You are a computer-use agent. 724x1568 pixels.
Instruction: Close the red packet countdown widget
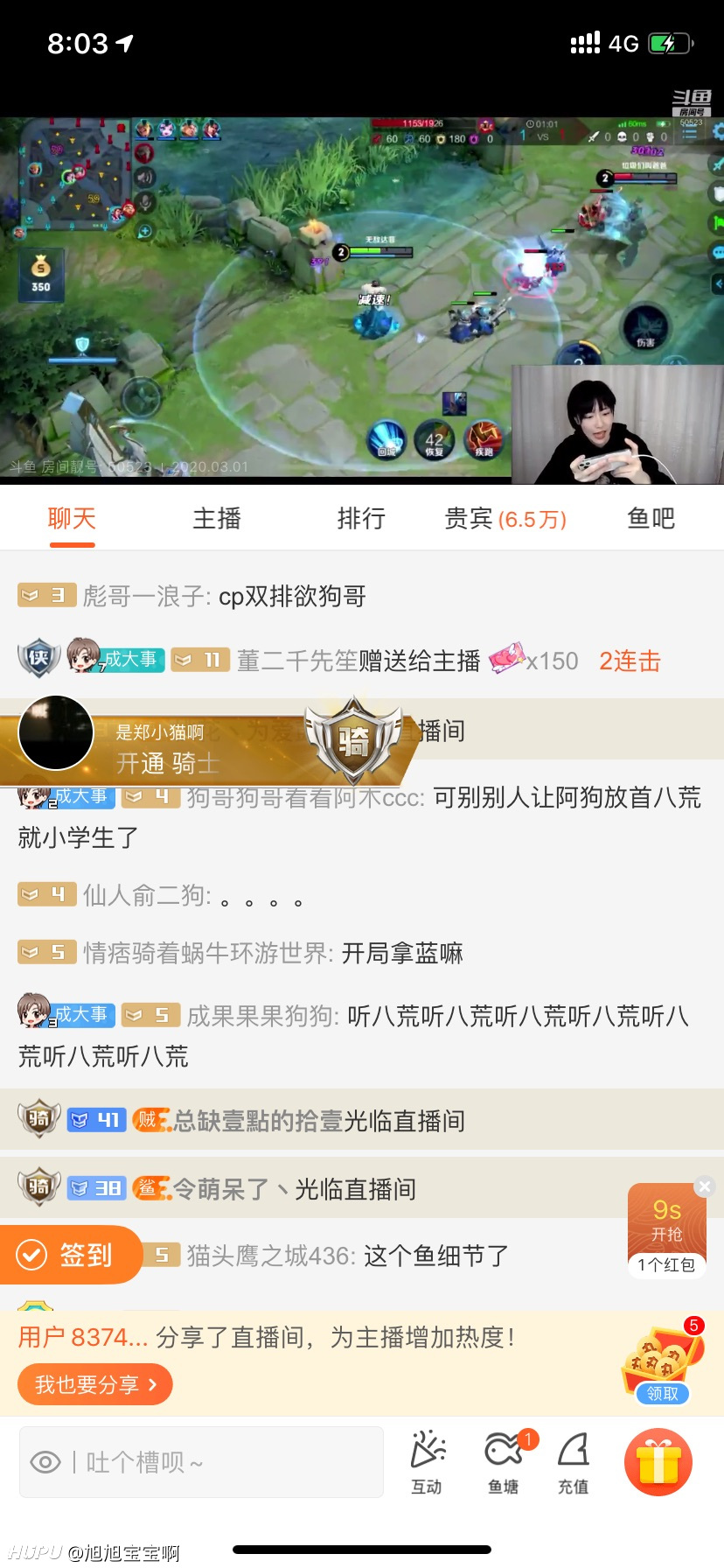(x=704, y=1186)
